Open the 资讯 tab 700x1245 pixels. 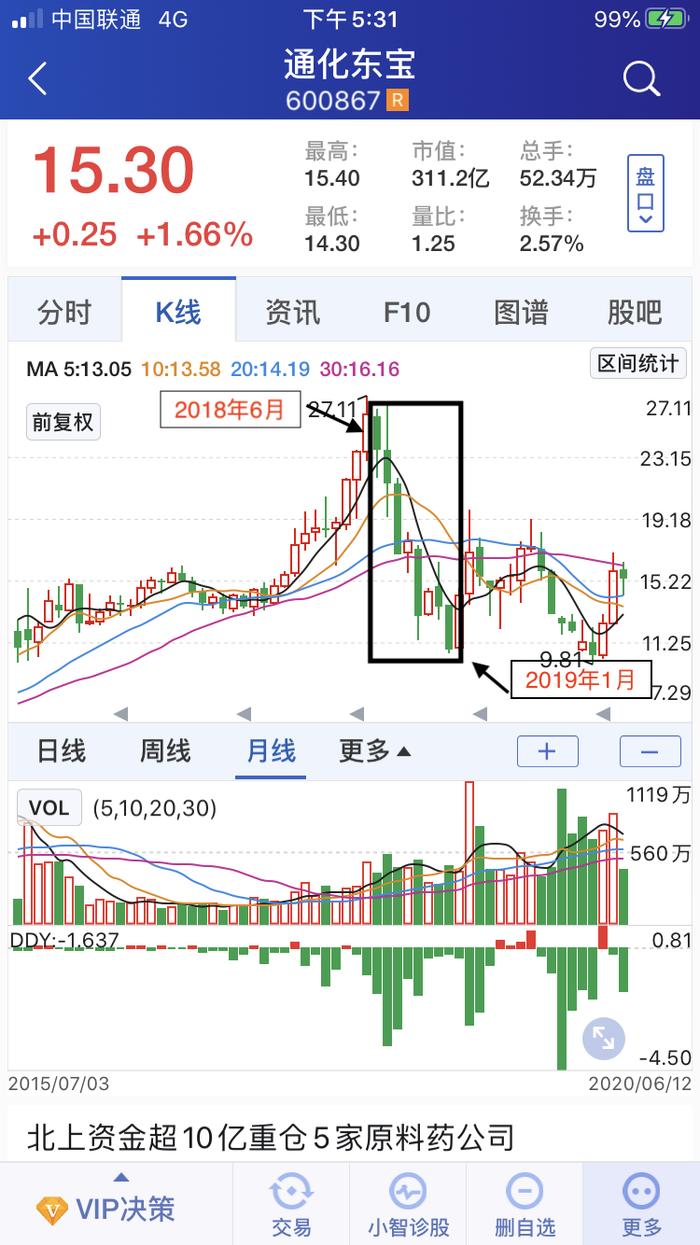pos(292,312)
